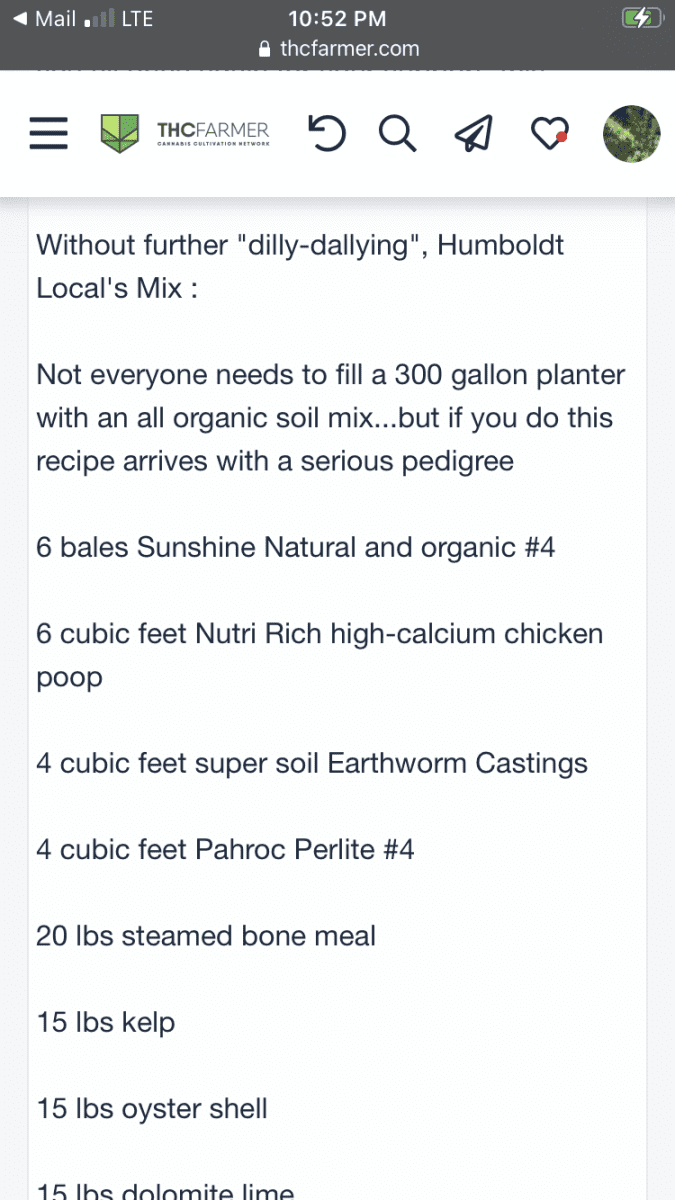The width and height of the screenshot is (675, 1200).
Task: Go to THCFarmer home via logo
Action: 185,134
